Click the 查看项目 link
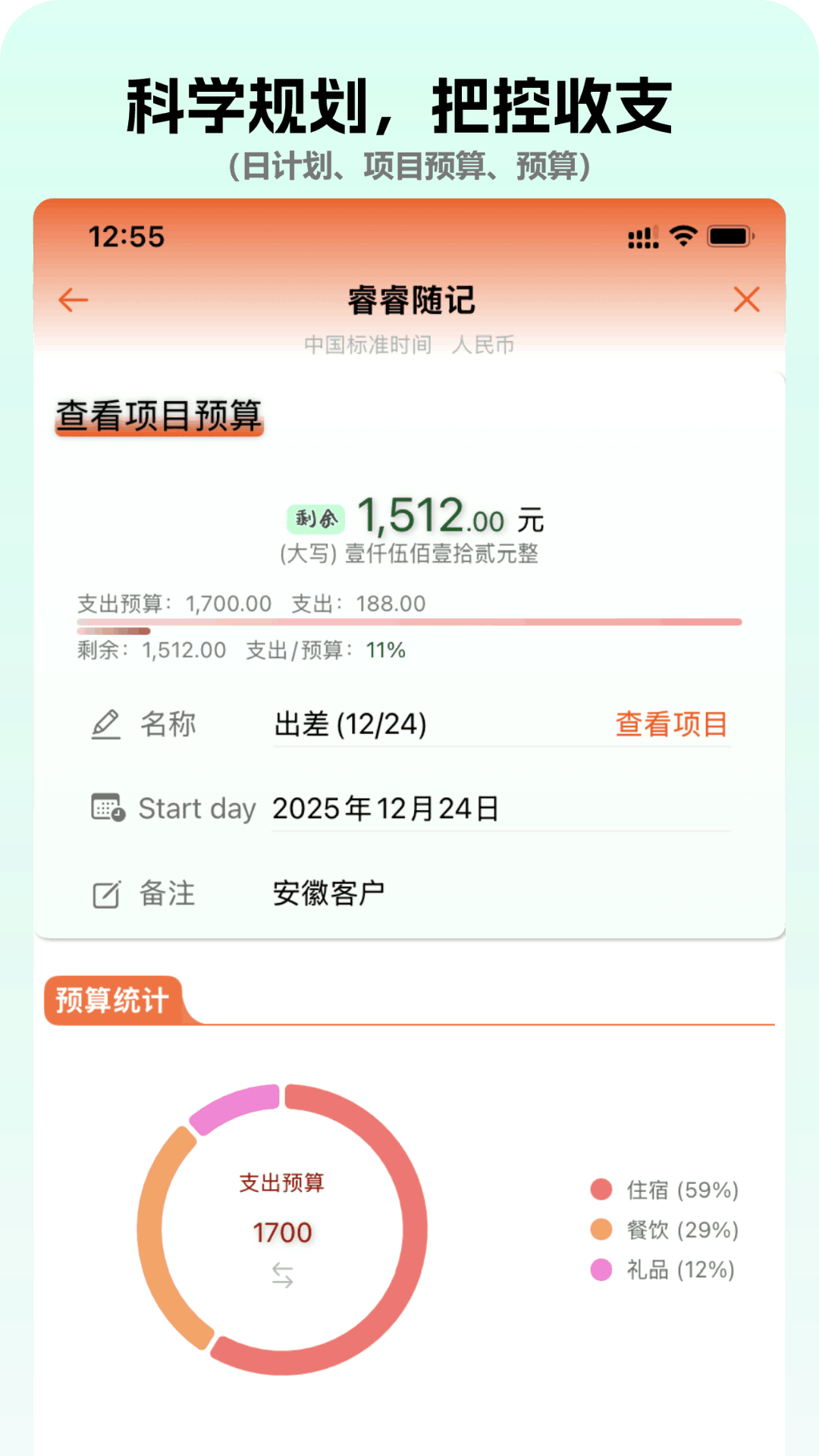Image resolution: width=819 pixels, height=1456 pixels. (x=672, y=725)
